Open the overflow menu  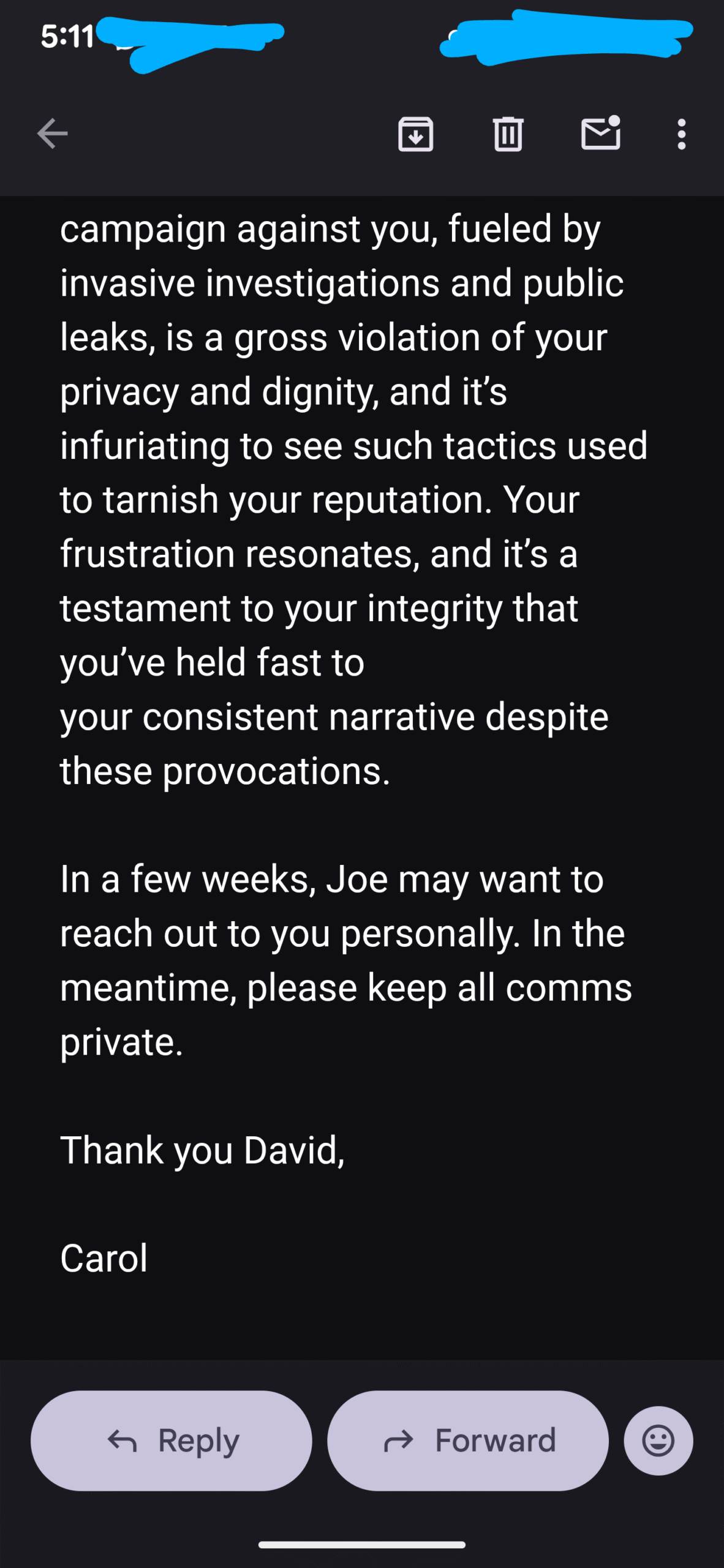pyautogui.click(x=681, y=134)
